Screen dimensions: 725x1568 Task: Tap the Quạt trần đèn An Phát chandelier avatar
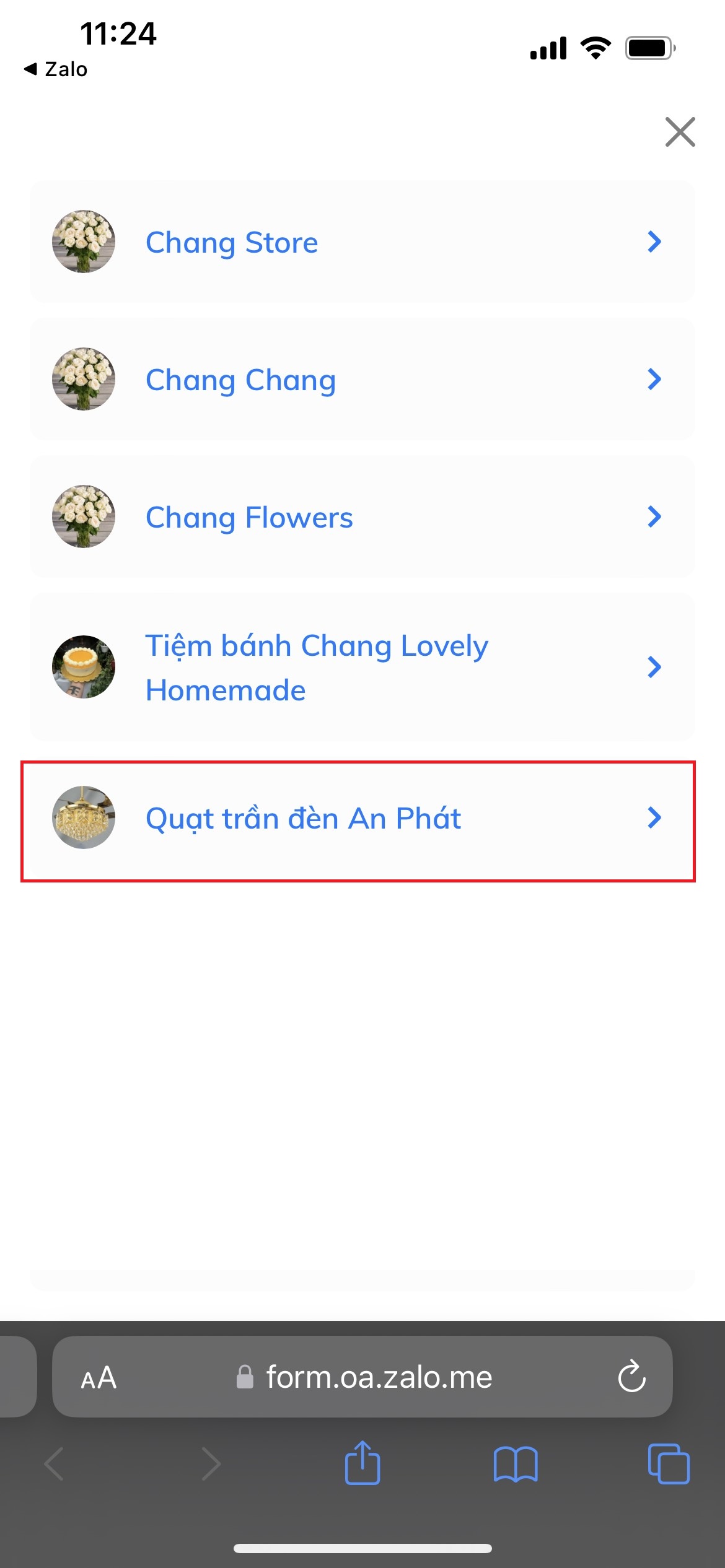point(82,817)
